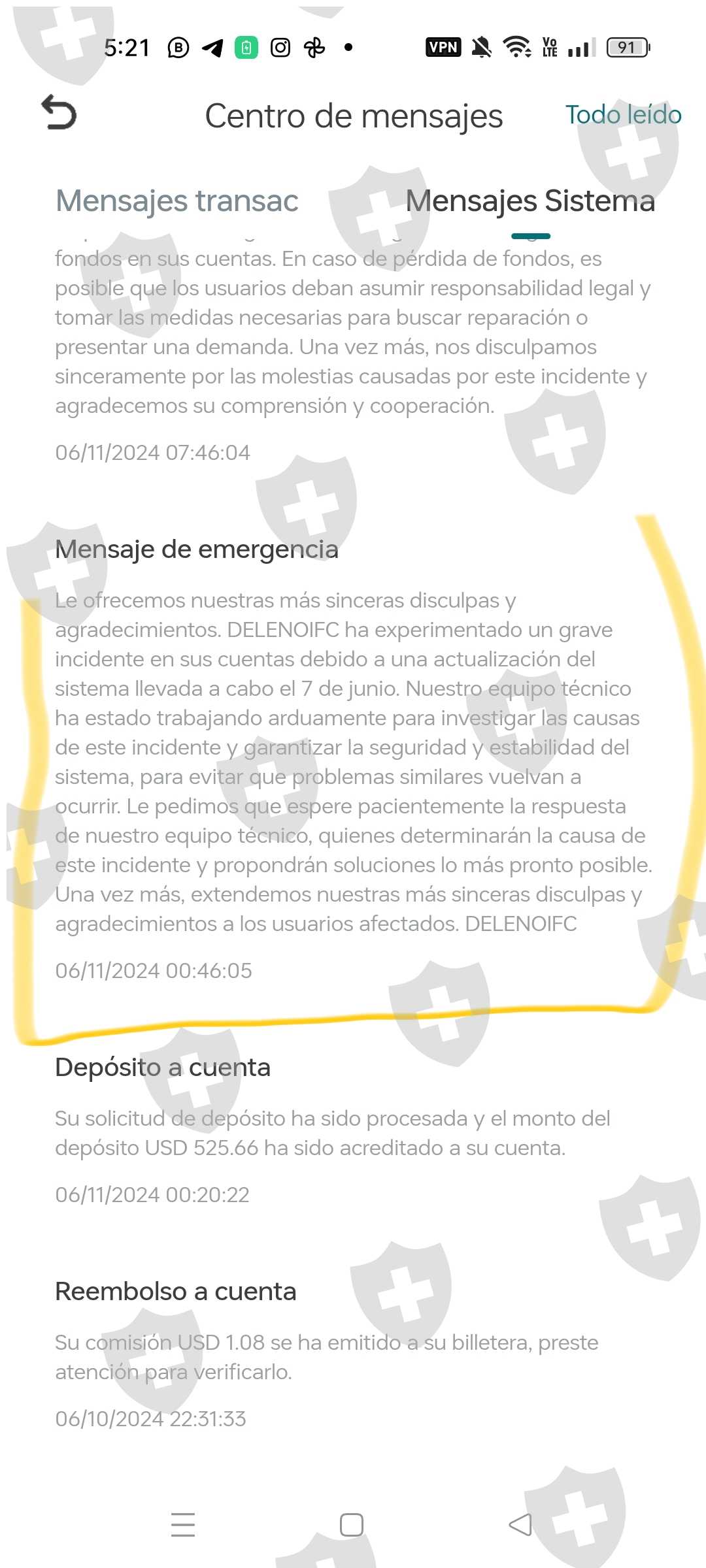View the Reembolso a cuenta message
The width and height of the screenshot is (706, 1568).
point(353,1354)
